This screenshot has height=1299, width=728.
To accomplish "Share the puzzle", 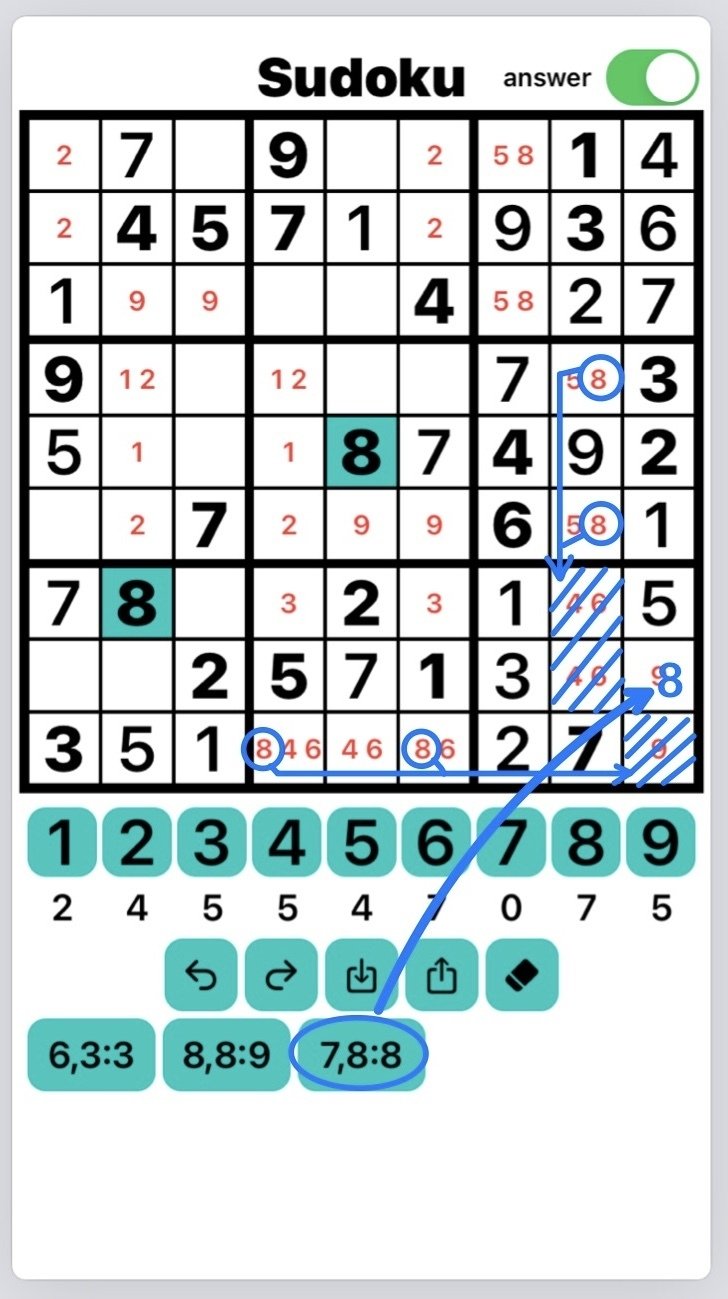I will click(441, 974).
